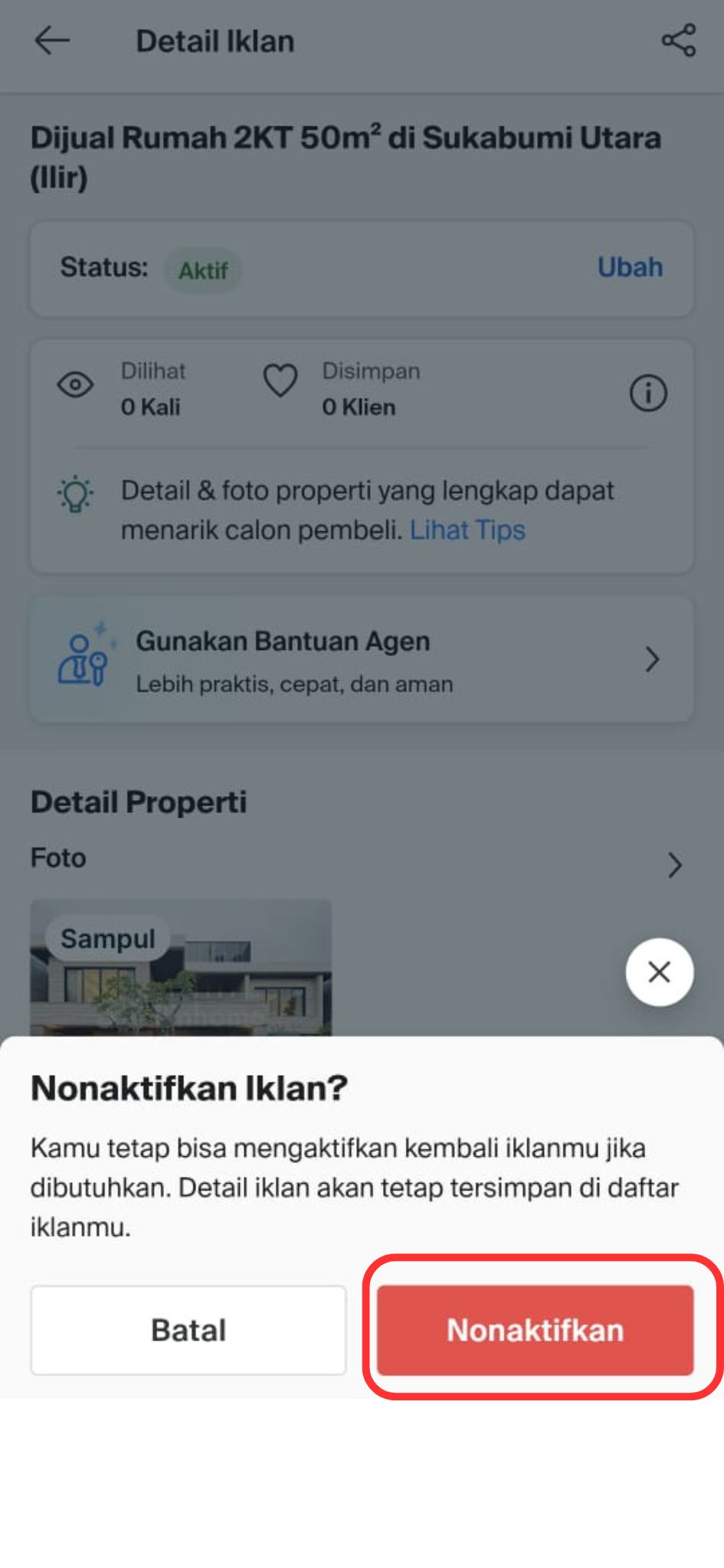
Task: Cancel deactivation with Batal
Action: pyautogui.click(x=188, y=1330)
